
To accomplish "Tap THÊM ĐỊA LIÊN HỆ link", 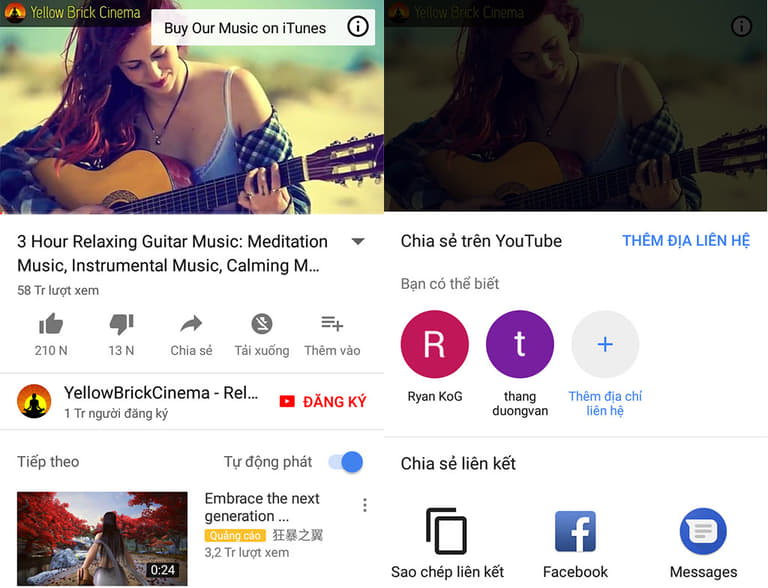I will 686,241.
